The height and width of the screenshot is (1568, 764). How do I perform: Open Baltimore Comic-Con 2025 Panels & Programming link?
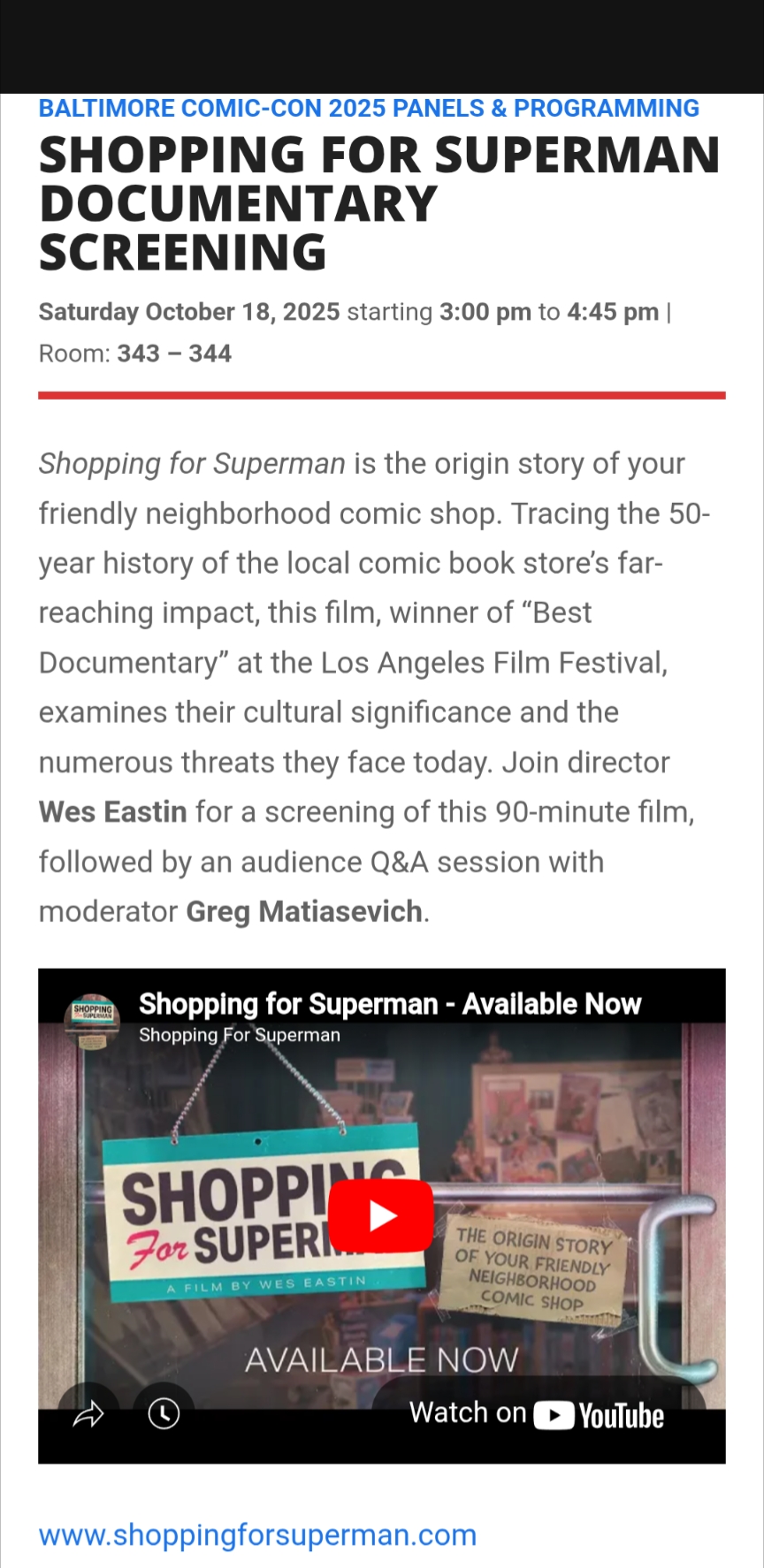pos(369,109)
